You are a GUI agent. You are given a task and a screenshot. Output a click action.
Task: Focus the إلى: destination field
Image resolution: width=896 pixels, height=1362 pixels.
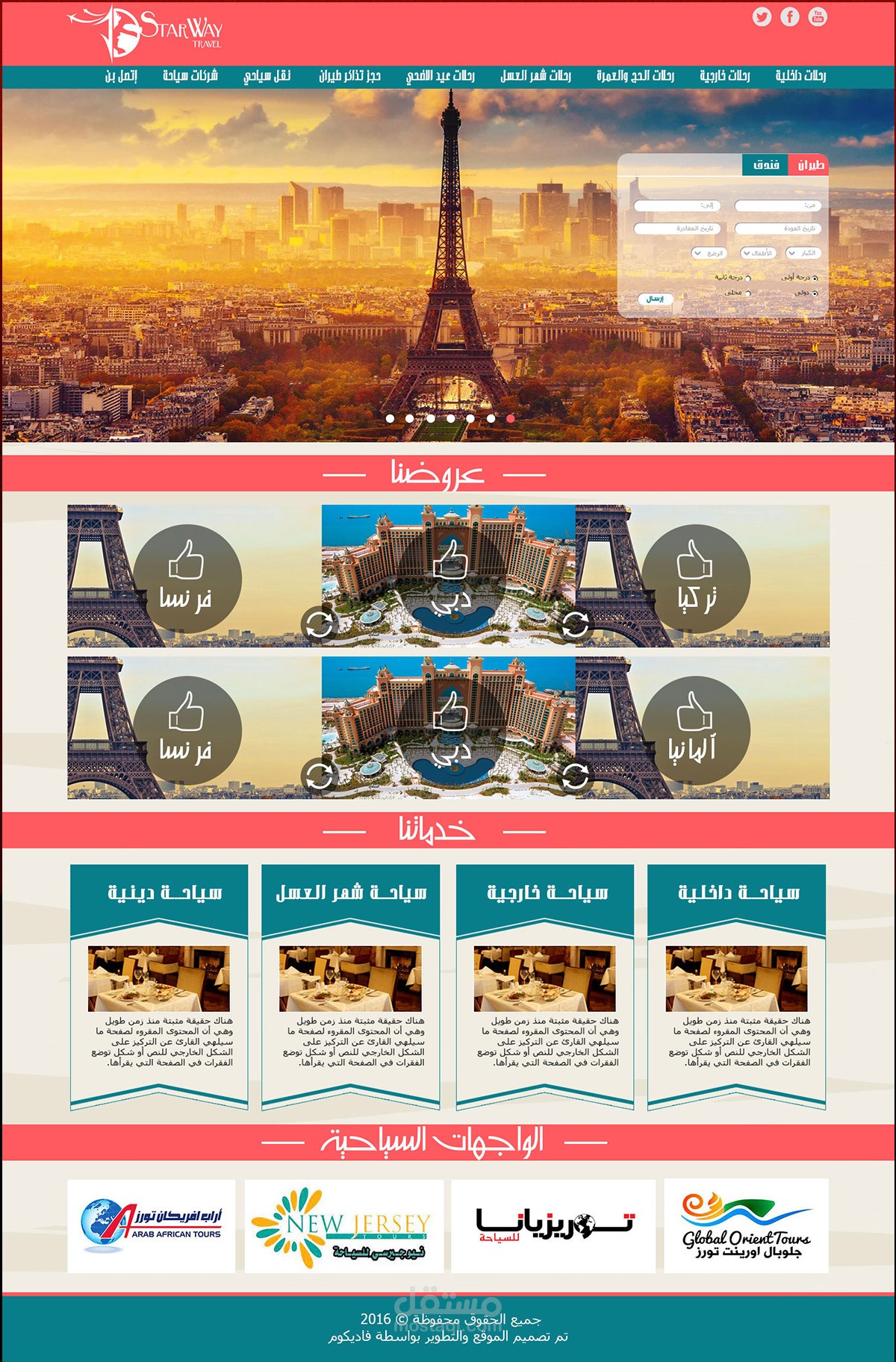[676, 205]
